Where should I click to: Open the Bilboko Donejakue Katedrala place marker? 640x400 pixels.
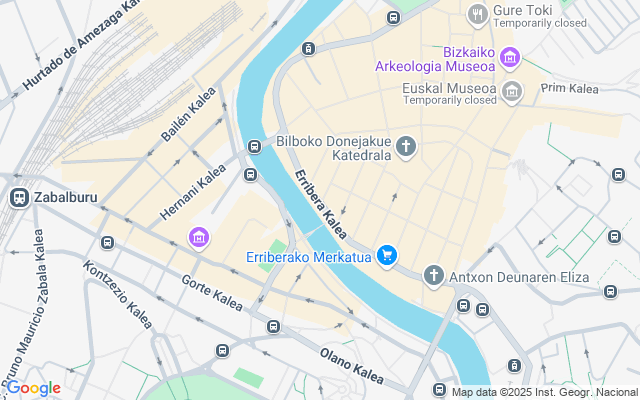[406, 148]
